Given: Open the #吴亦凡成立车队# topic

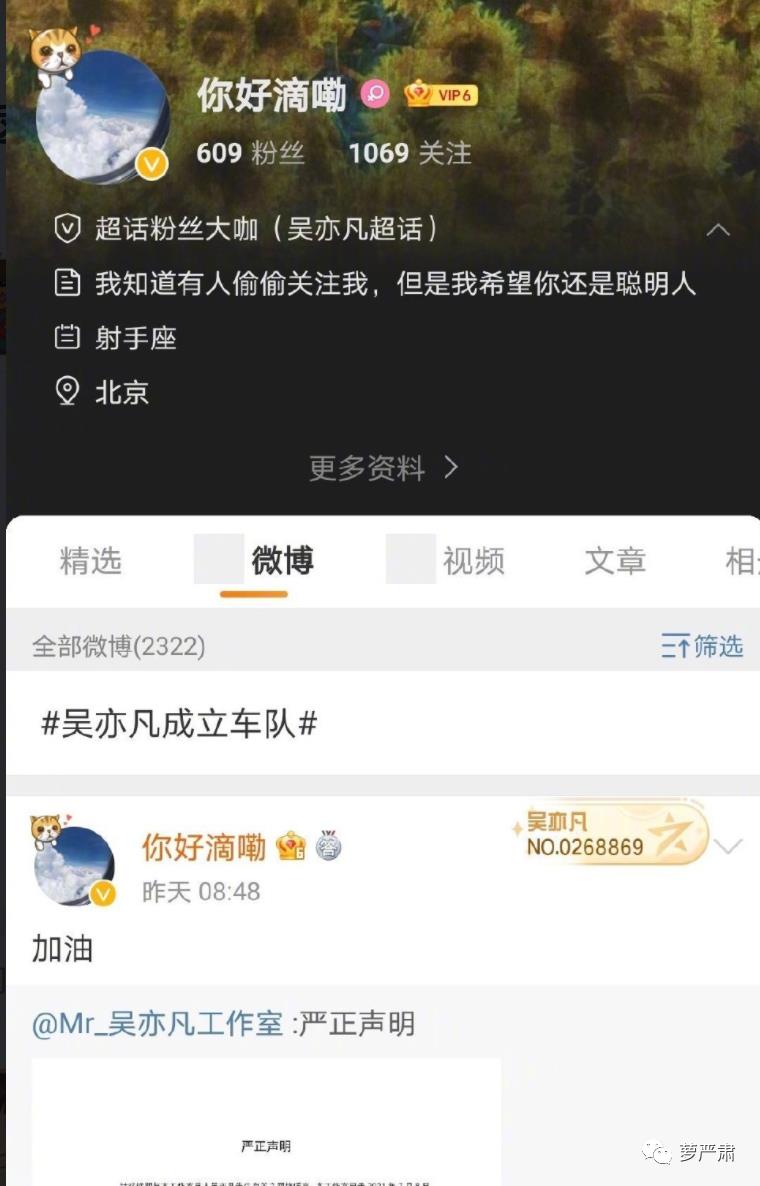Looking at the screenshot, I should (x=179, y=723).
